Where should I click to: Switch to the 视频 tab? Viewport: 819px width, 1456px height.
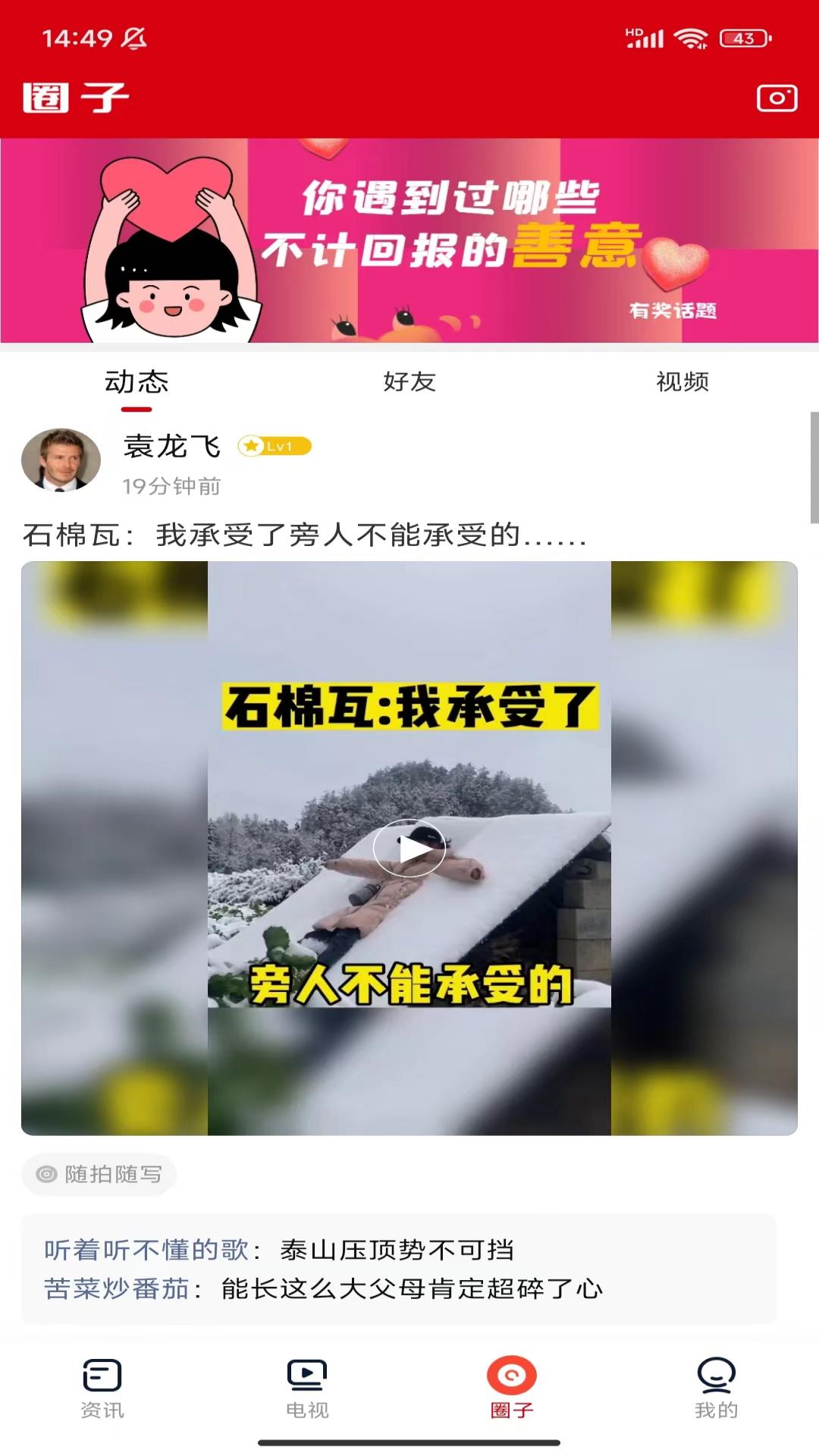pyautogui.click(x=682, y=383)
